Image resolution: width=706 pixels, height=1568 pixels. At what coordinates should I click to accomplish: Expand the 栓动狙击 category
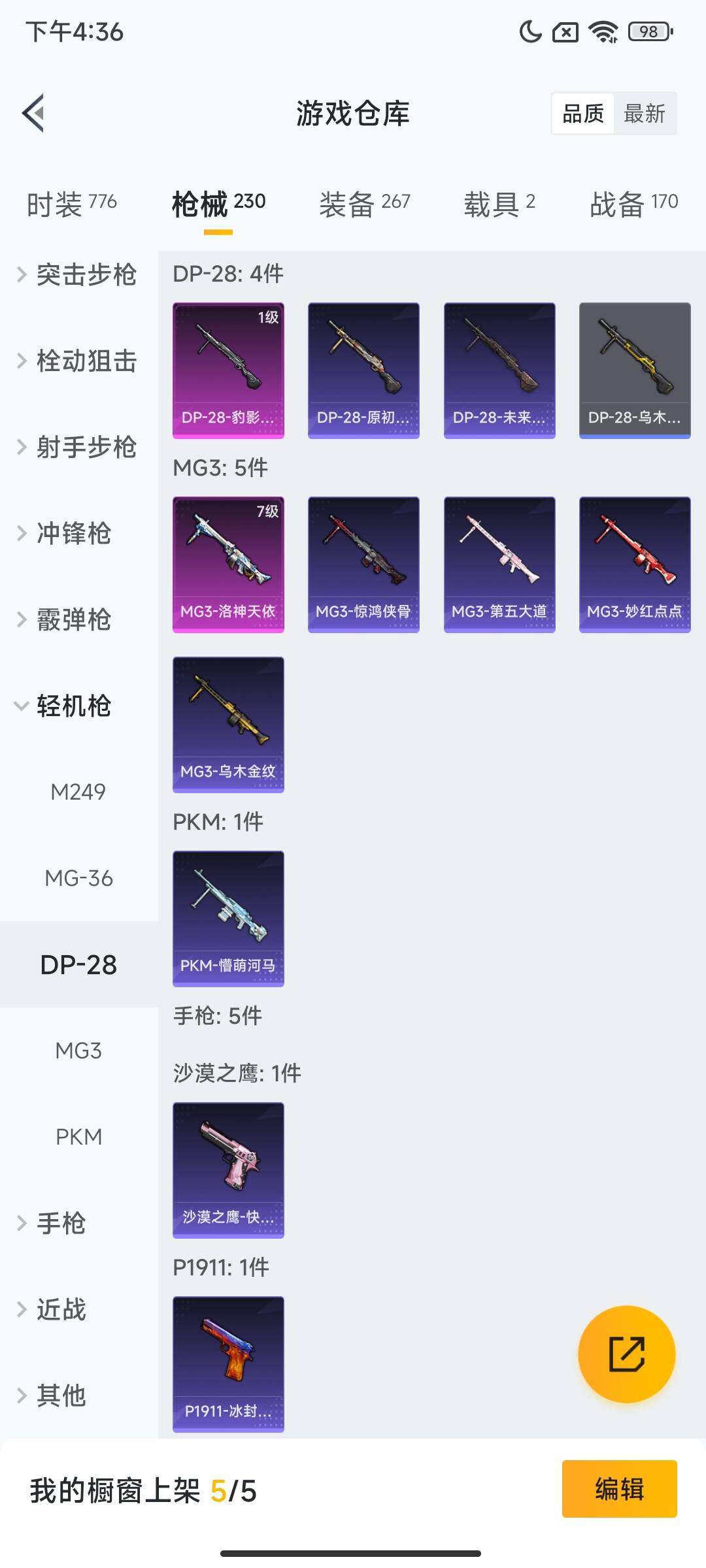(x=78, y=361)
